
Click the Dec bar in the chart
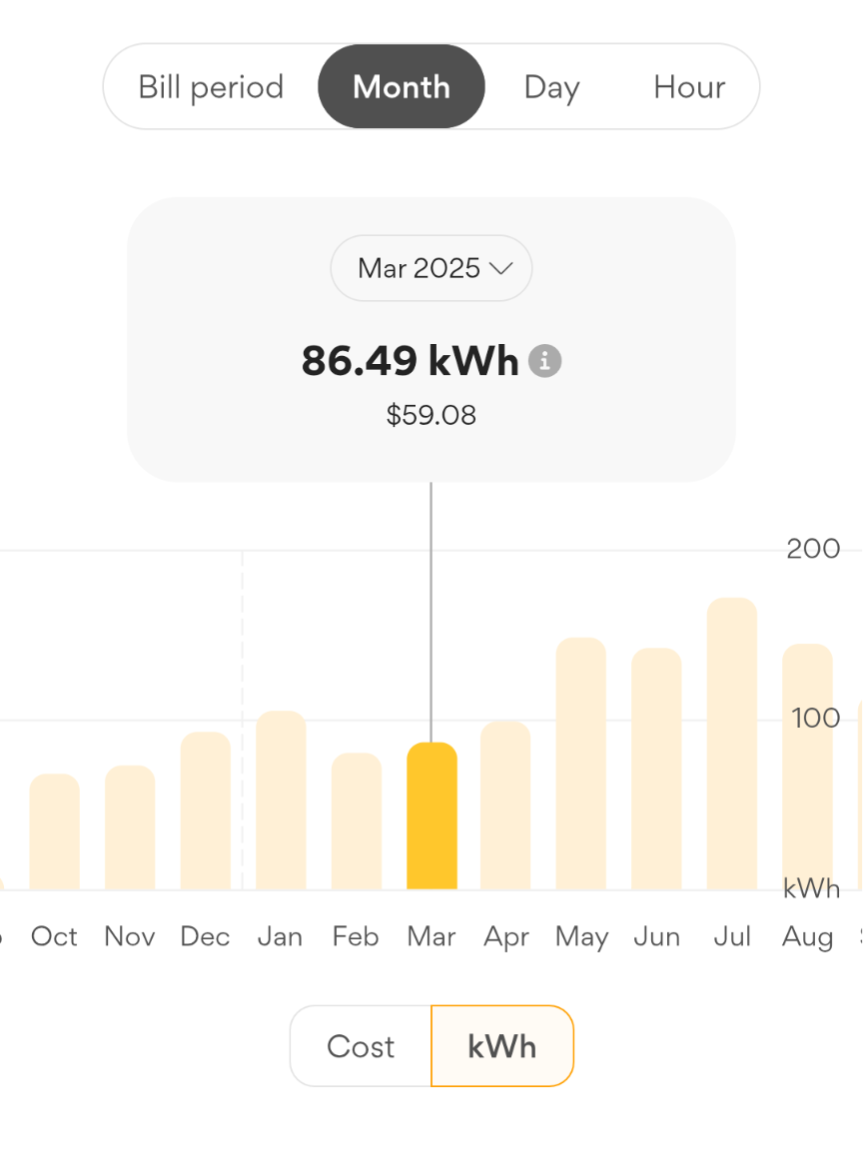(x=205, y=810)
